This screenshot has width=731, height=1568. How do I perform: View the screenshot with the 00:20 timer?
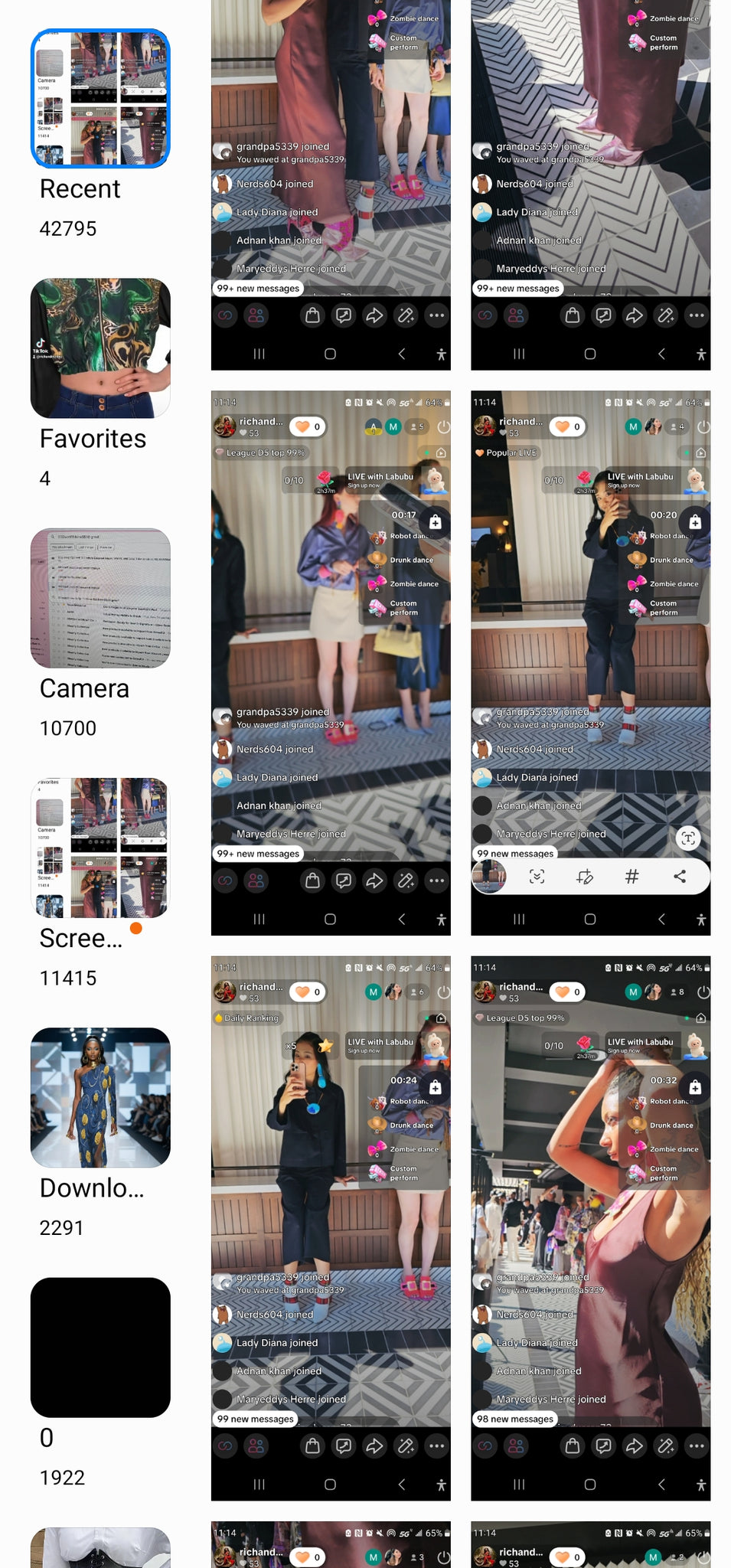590,662
